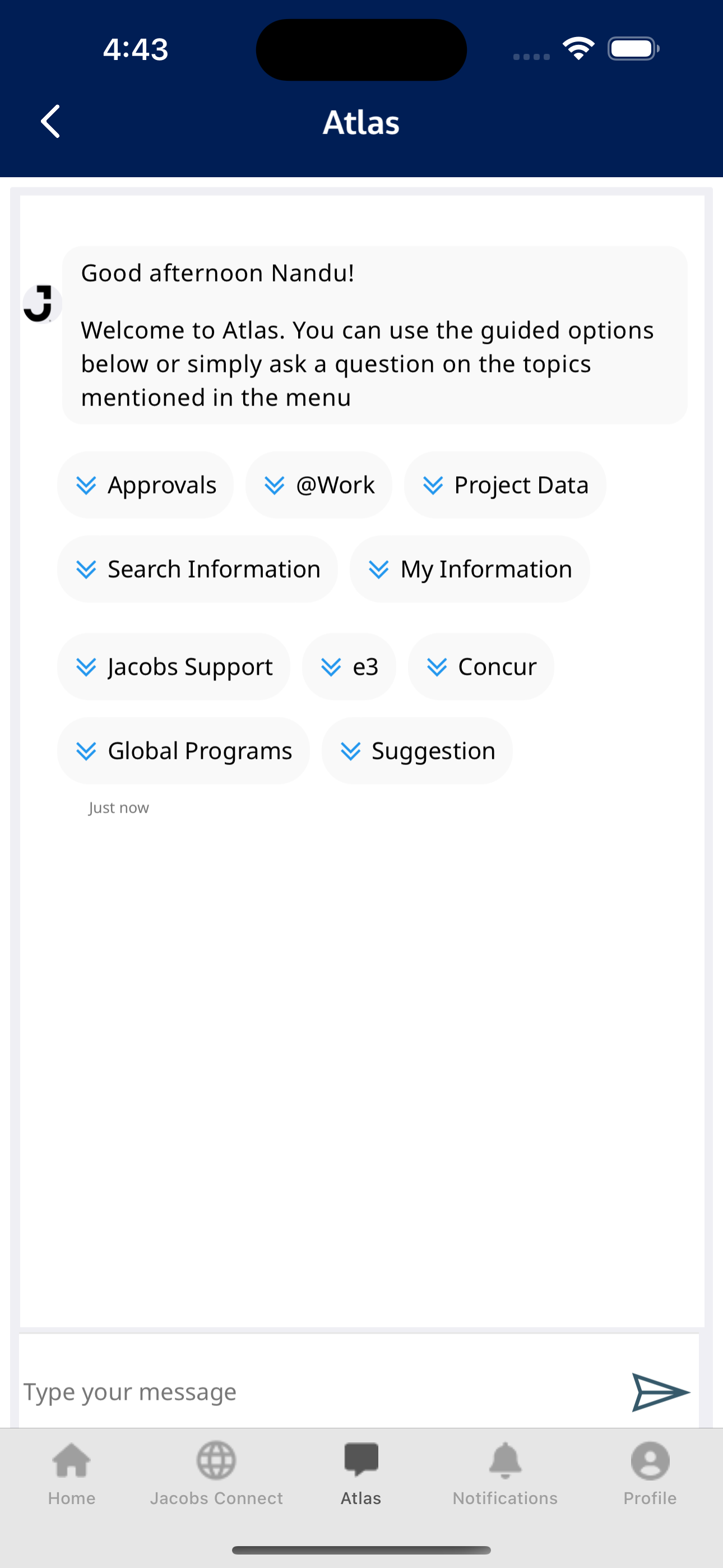Select the Concur option
723x1568 pixels.
click(x=481, y=667)
